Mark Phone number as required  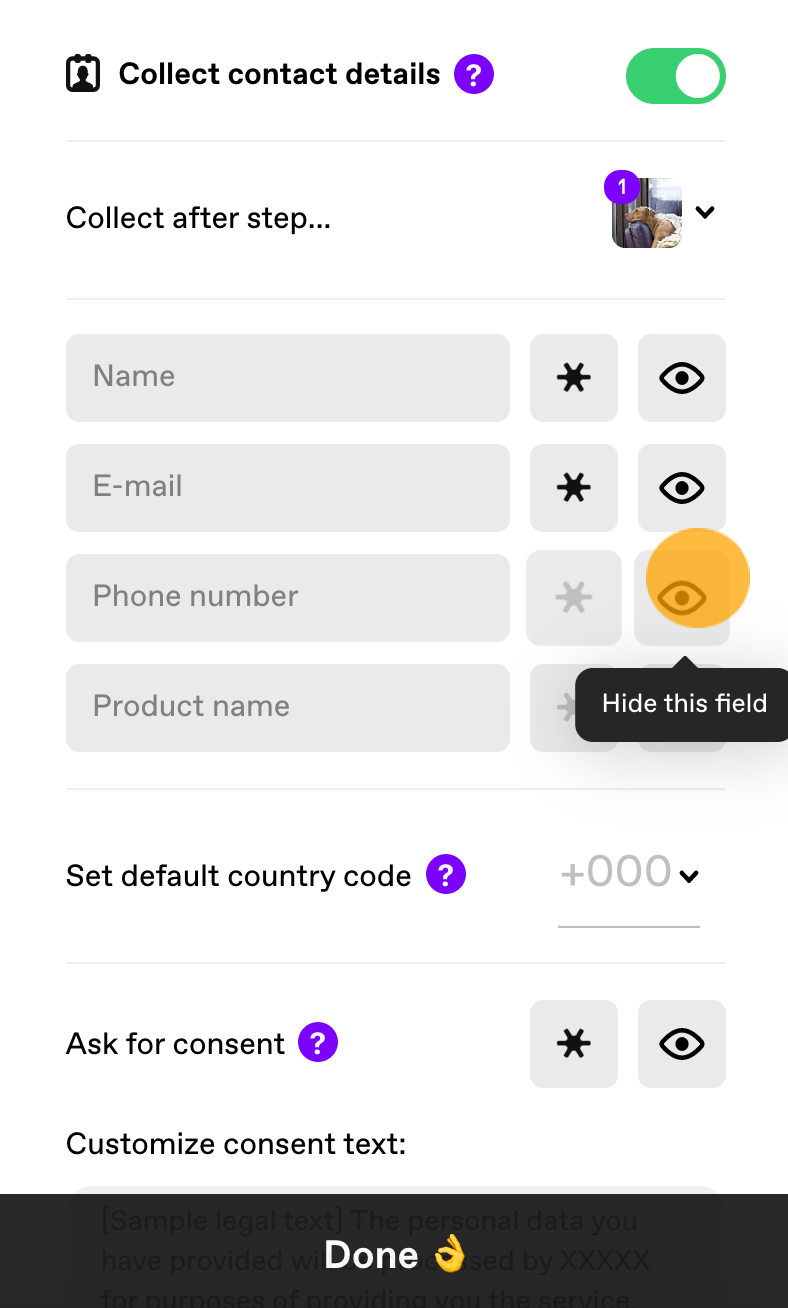point(574,598)
